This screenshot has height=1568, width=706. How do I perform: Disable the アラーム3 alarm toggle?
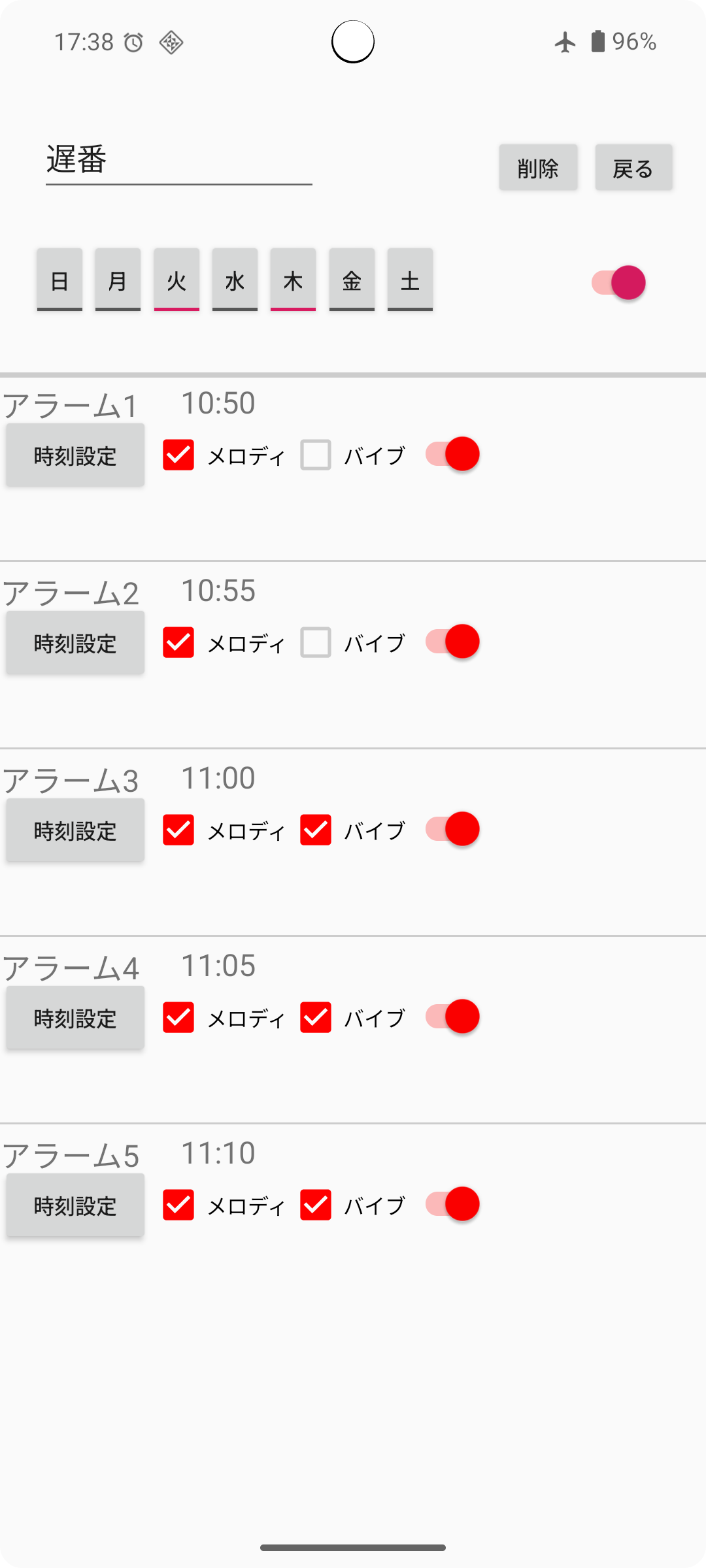(x=454, y=829)
